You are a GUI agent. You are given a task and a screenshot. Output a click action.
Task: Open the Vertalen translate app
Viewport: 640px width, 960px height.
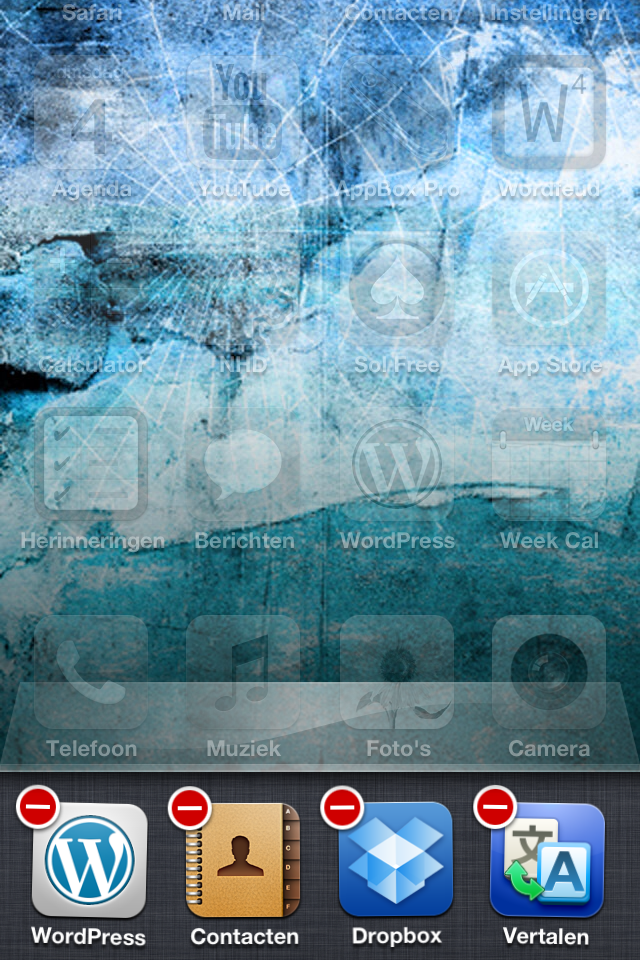[548, 860]
